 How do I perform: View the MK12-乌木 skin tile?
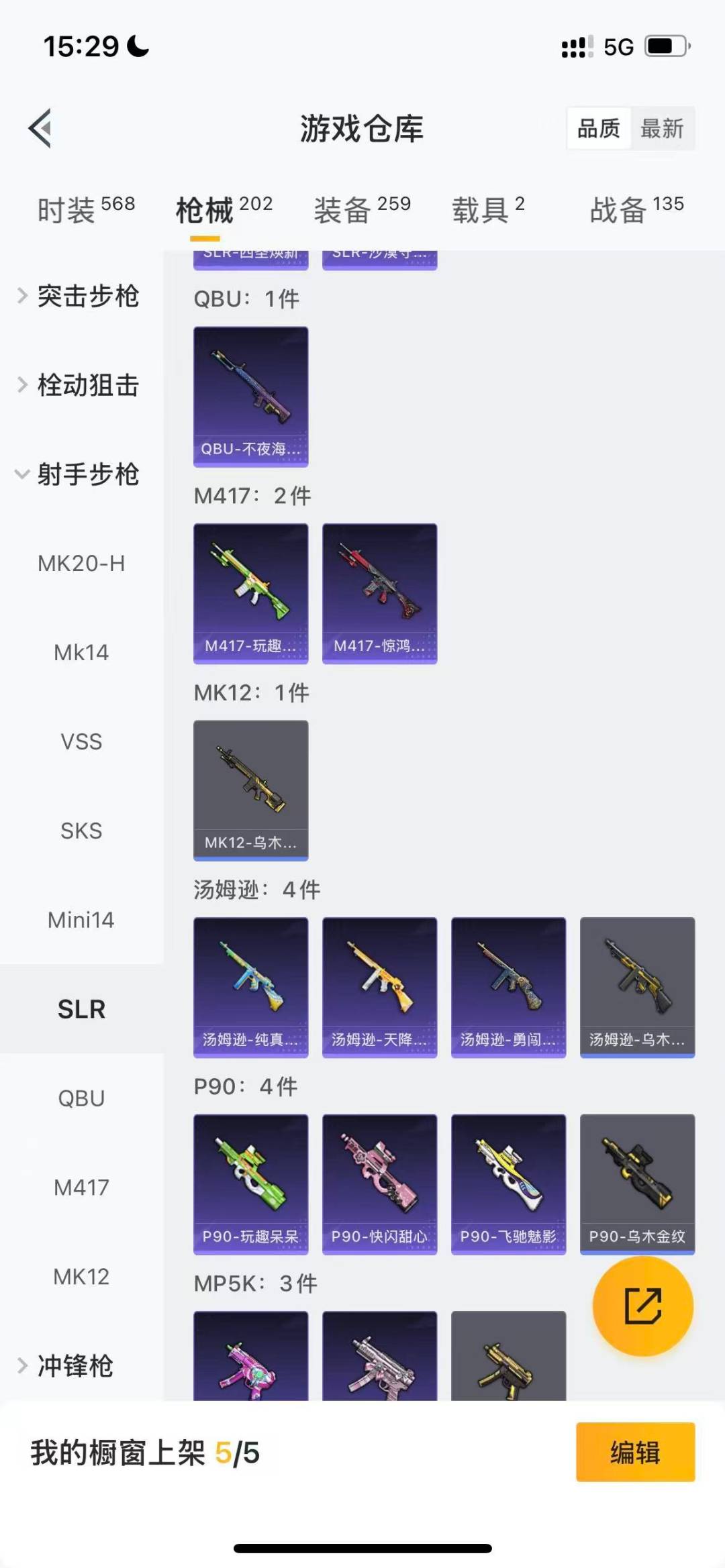pyautogui.click(x=251, y=790)
